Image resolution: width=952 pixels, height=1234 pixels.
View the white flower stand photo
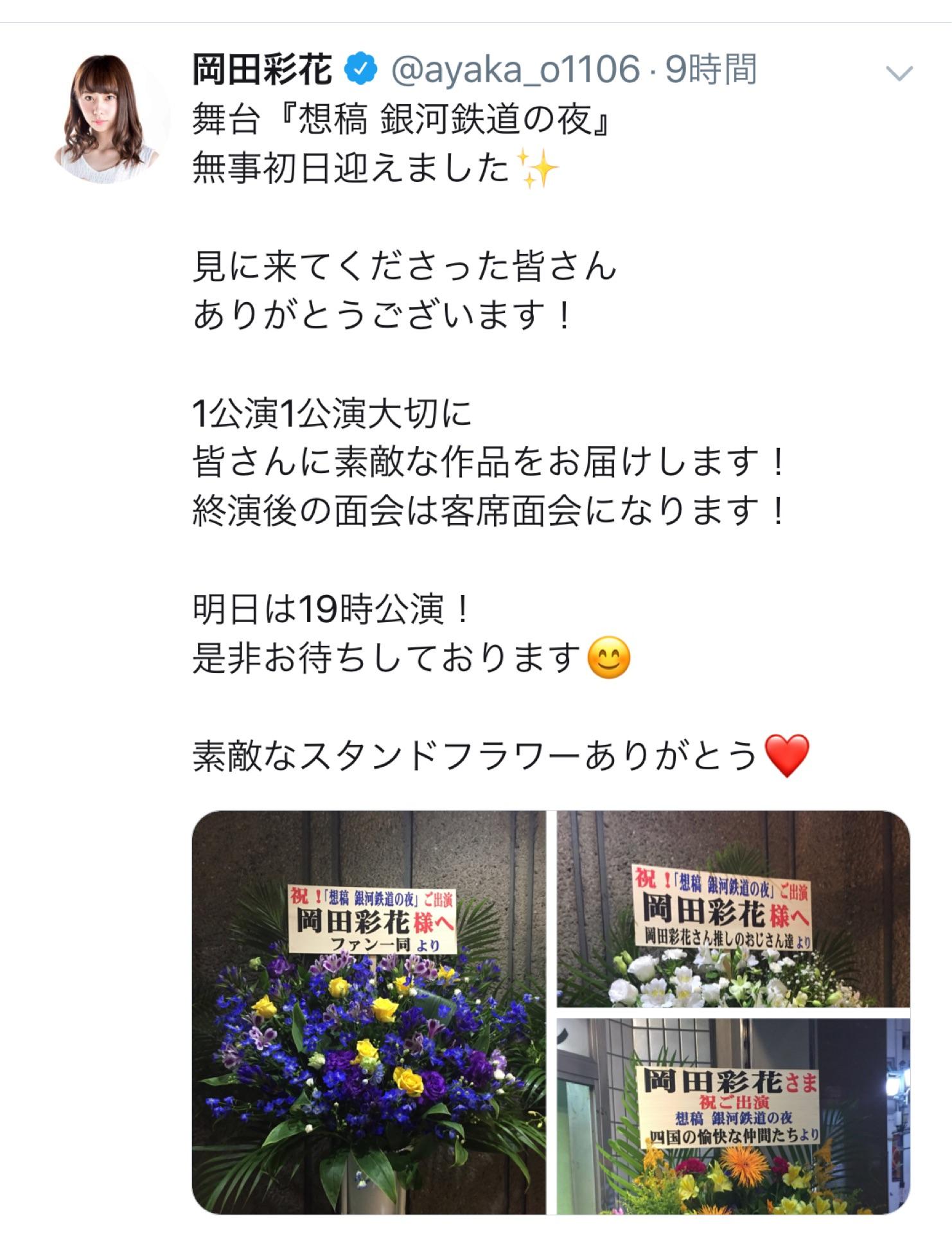[x=732, y=908]
